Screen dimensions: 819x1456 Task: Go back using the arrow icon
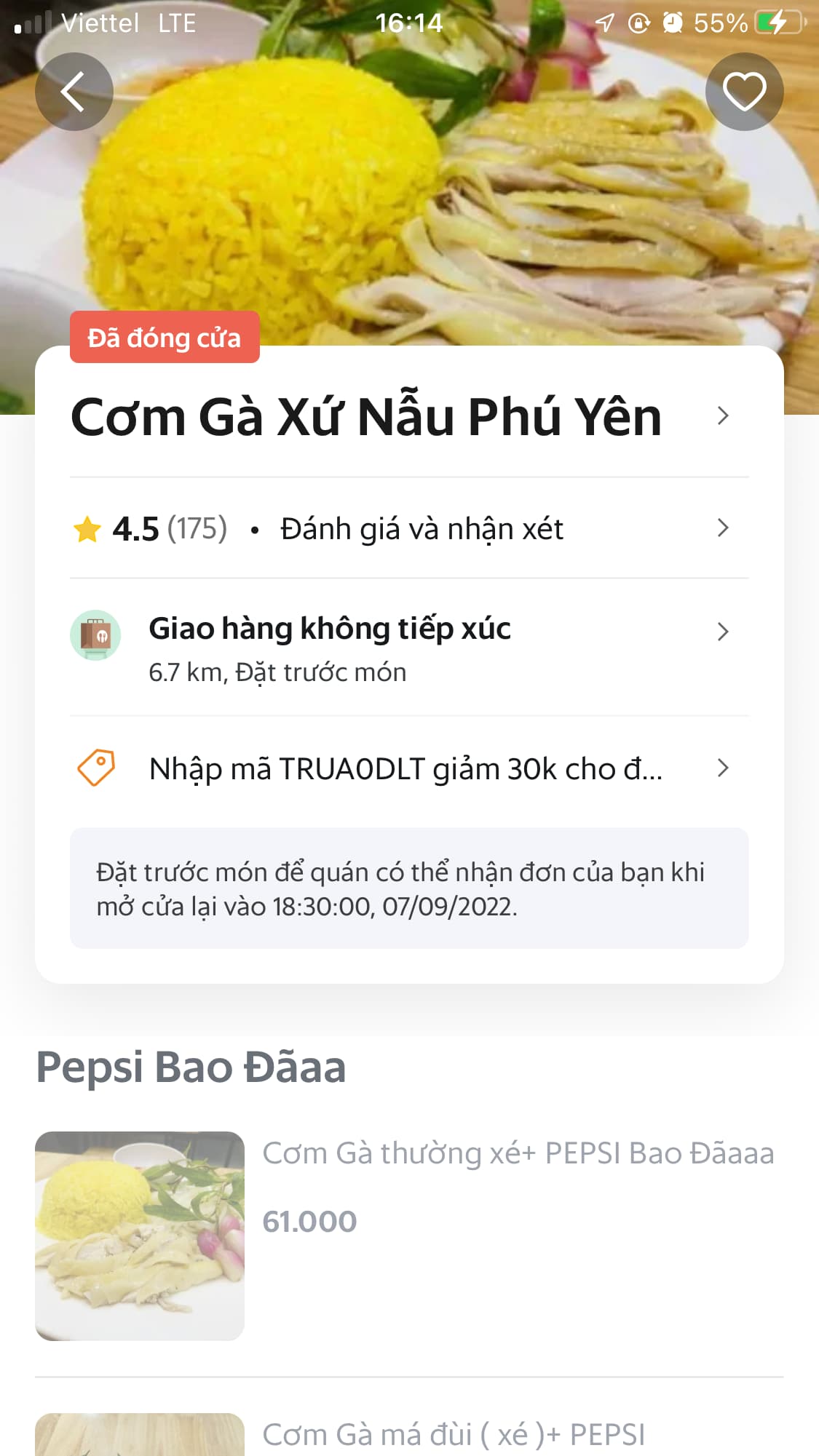74,92
